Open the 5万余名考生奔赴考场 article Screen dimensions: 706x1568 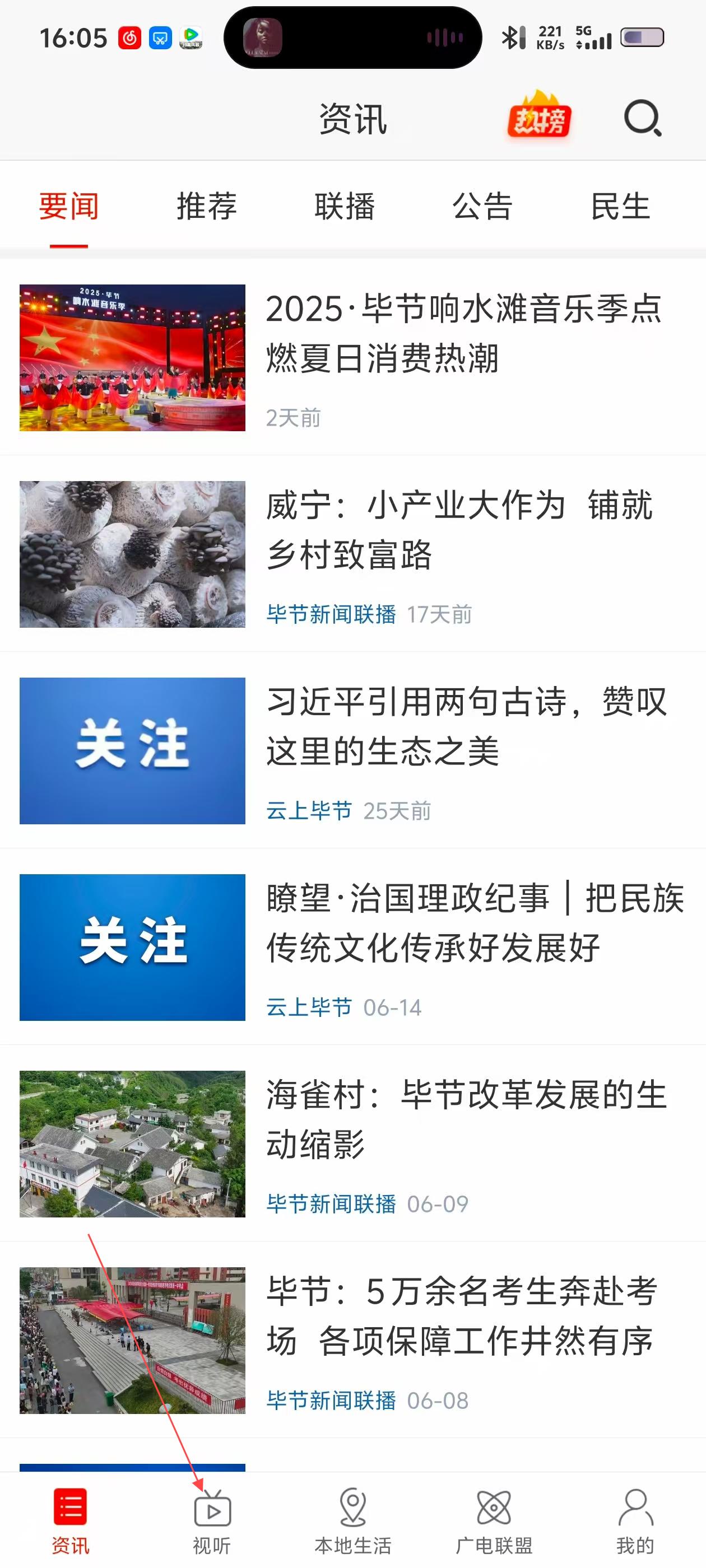(x=462, y=1316)
